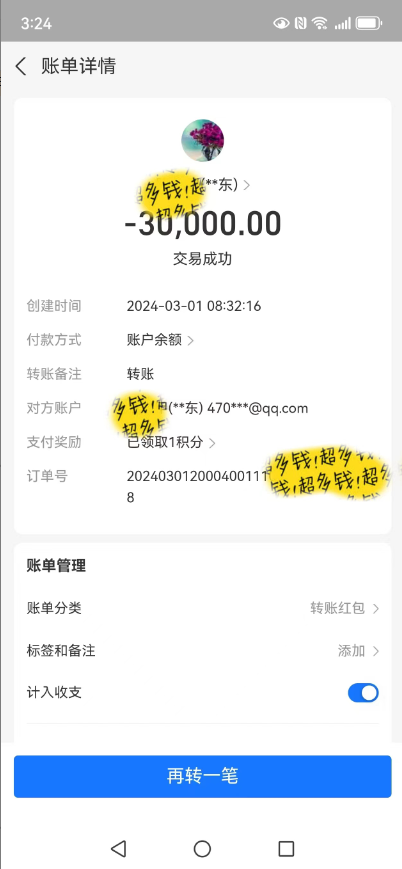Tap the 再转一笔 button
The height and width of the screenshot is (869, 402).
(203, 776)
